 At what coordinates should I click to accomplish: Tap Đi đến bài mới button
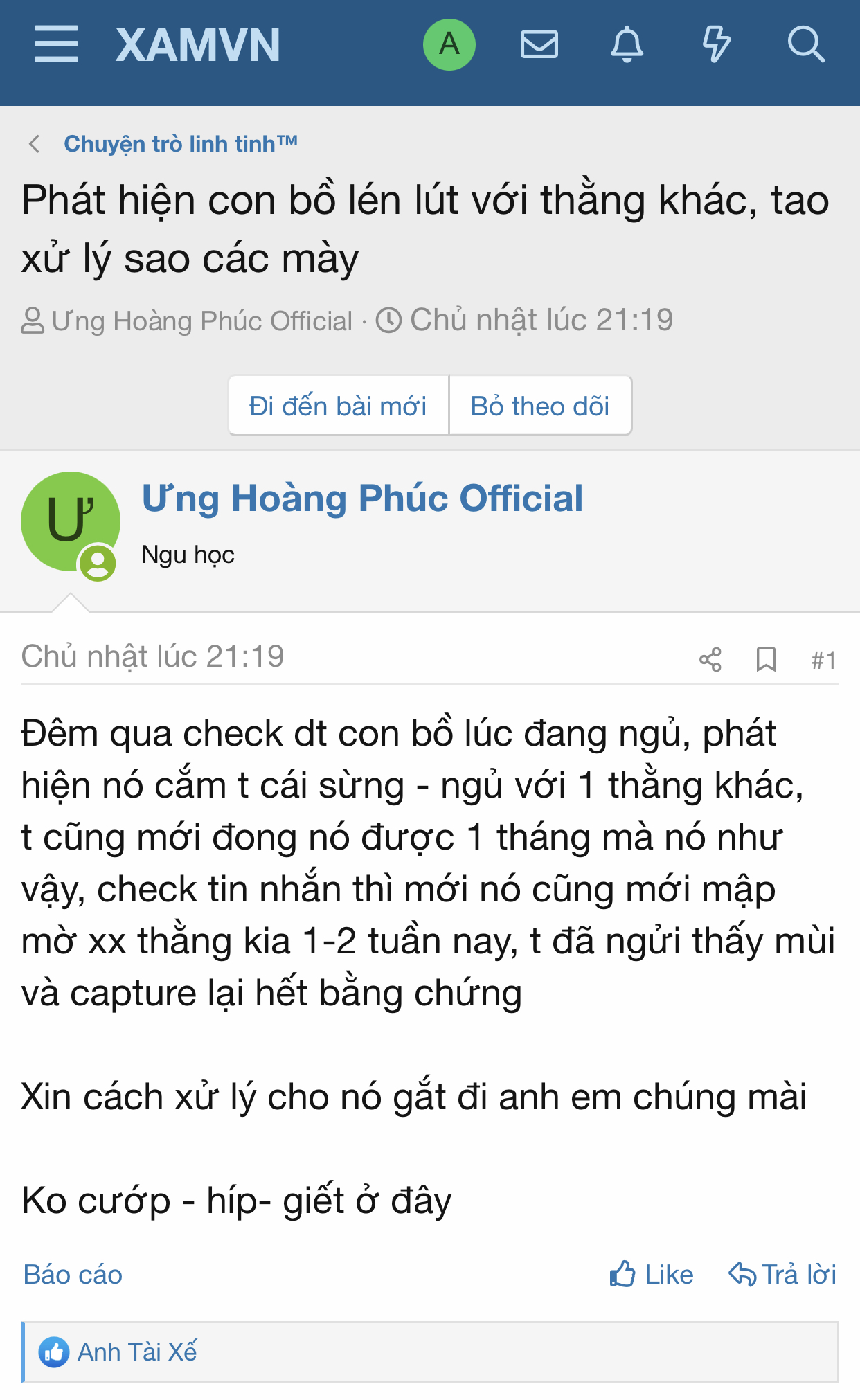(338, 406)
